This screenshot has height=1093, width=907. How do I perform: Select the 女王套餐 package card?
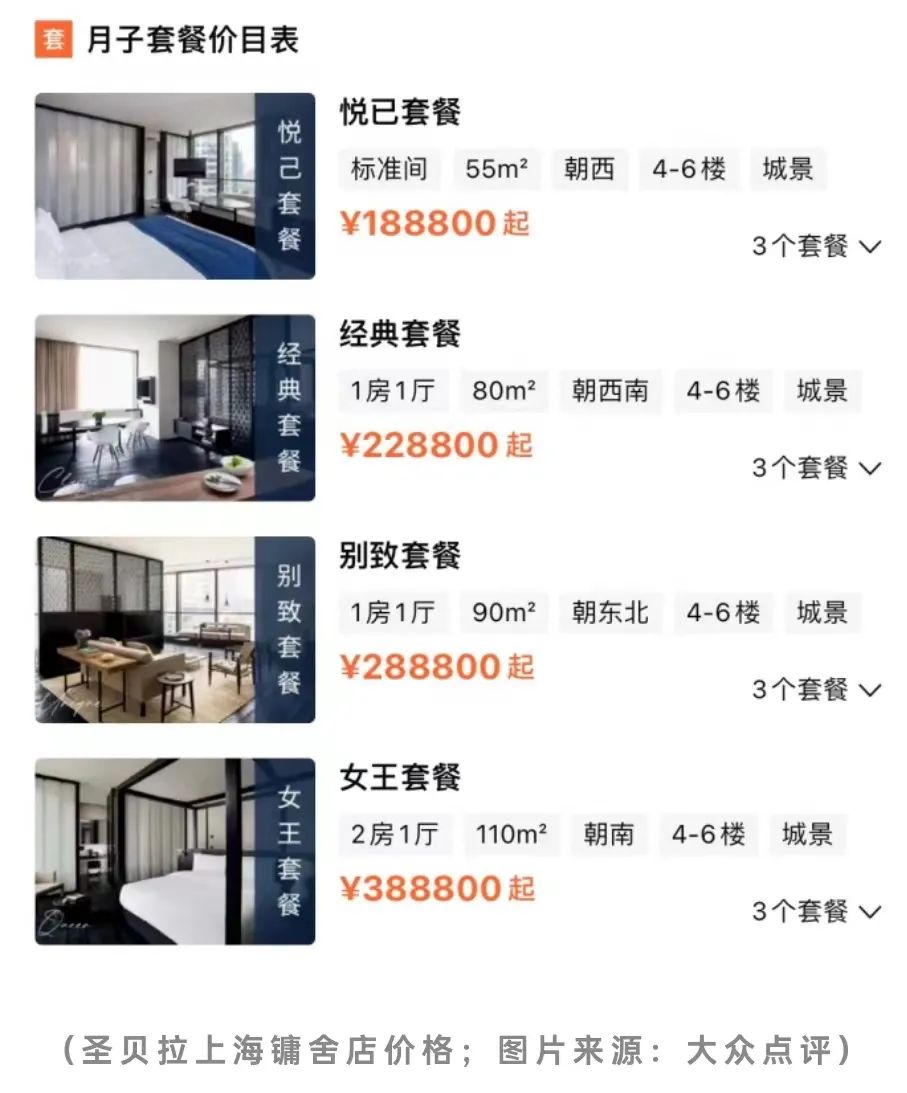400,777
